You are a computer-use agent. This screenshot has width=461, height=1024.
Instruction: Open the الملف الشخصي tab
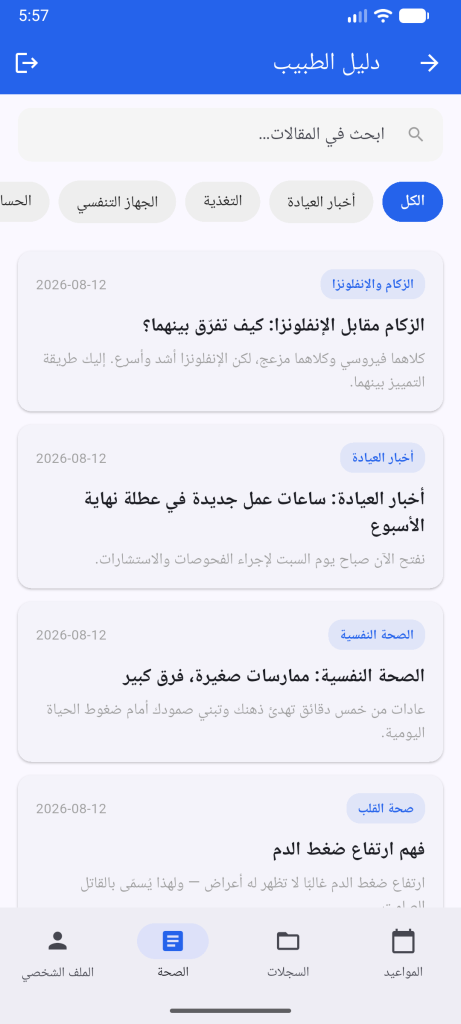(x=57, y=953)
